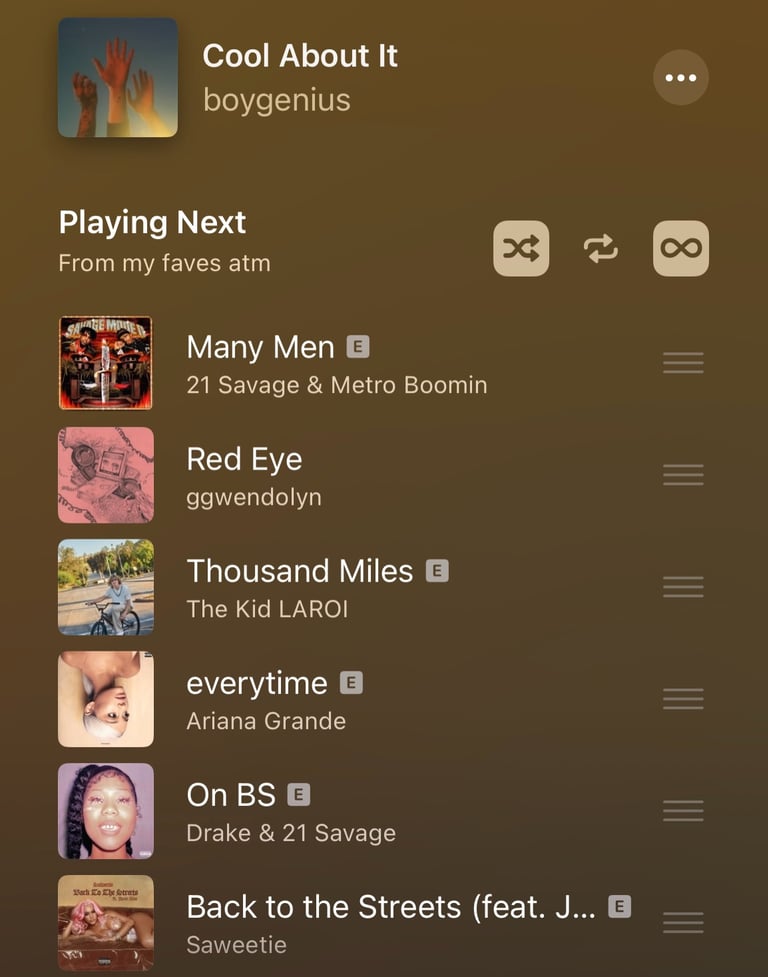Play On BS by Drake & 21 Savage

(x=290, y=811)
